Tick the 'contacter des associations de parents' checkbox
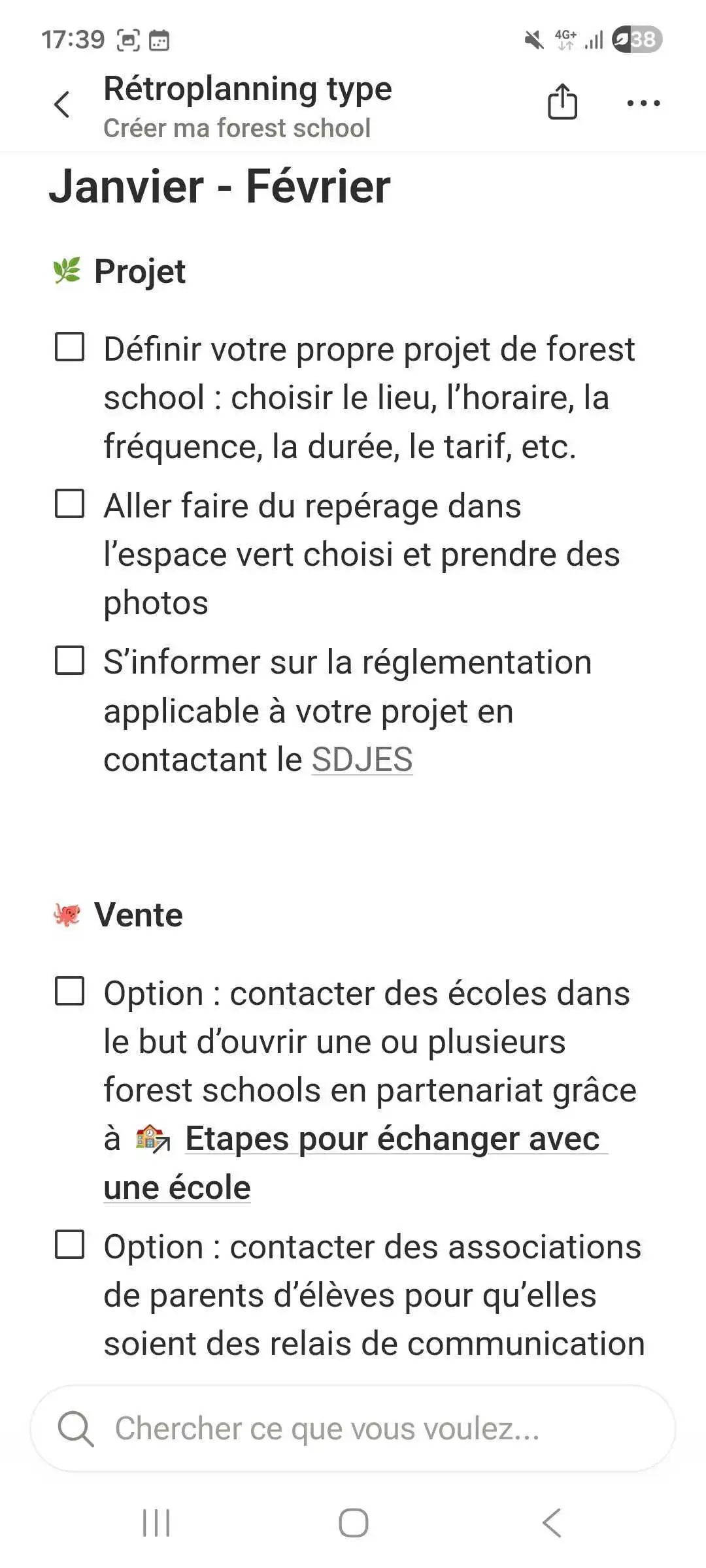Image resolution: width=706 pixels, height=1568 pixels. tap(69, 1245)
